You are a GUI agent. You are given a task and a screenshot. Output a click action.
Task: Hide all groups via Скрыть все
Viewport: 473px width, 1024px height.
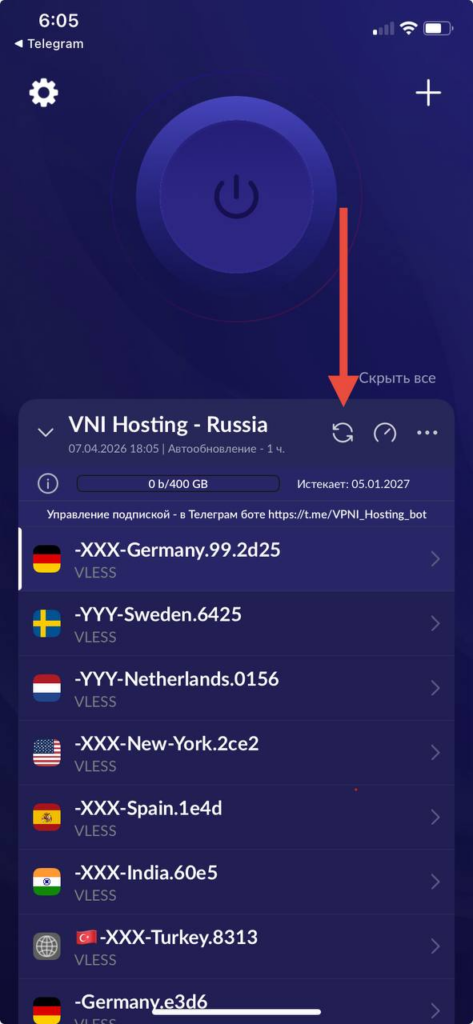coord(397,378)
